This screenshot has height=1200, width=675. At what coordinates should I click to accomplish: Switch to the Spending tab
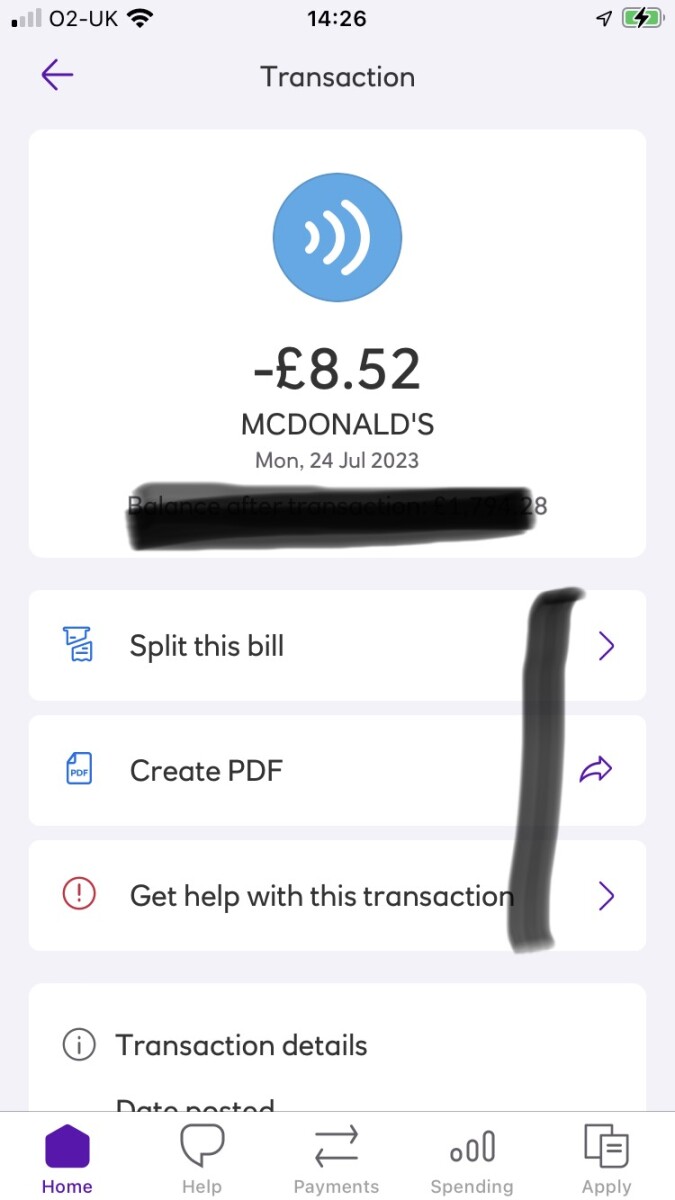click(x=472, y=1159)
